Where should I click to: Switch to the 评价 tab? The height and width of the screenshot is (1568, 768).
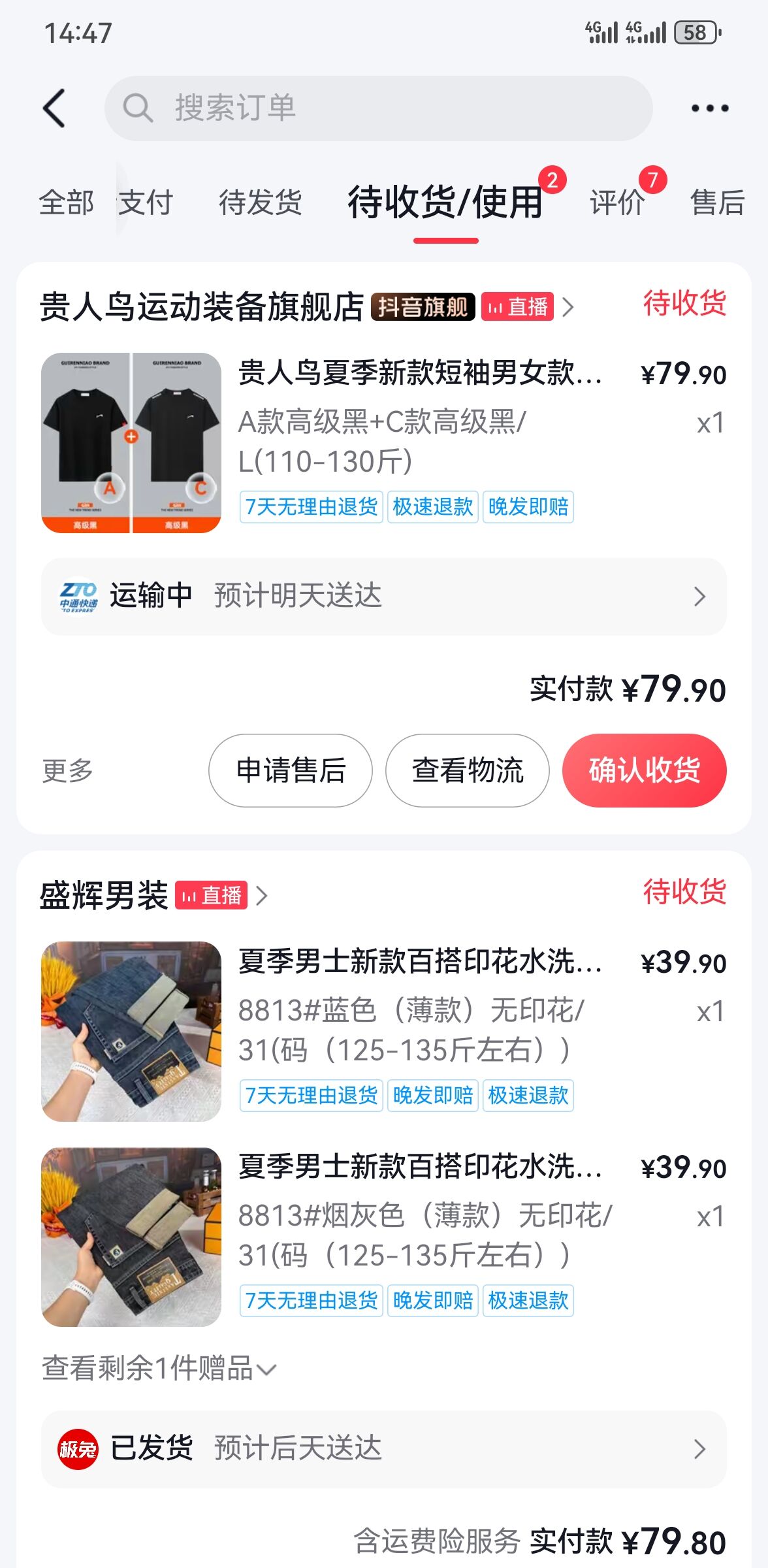[617, 202]
